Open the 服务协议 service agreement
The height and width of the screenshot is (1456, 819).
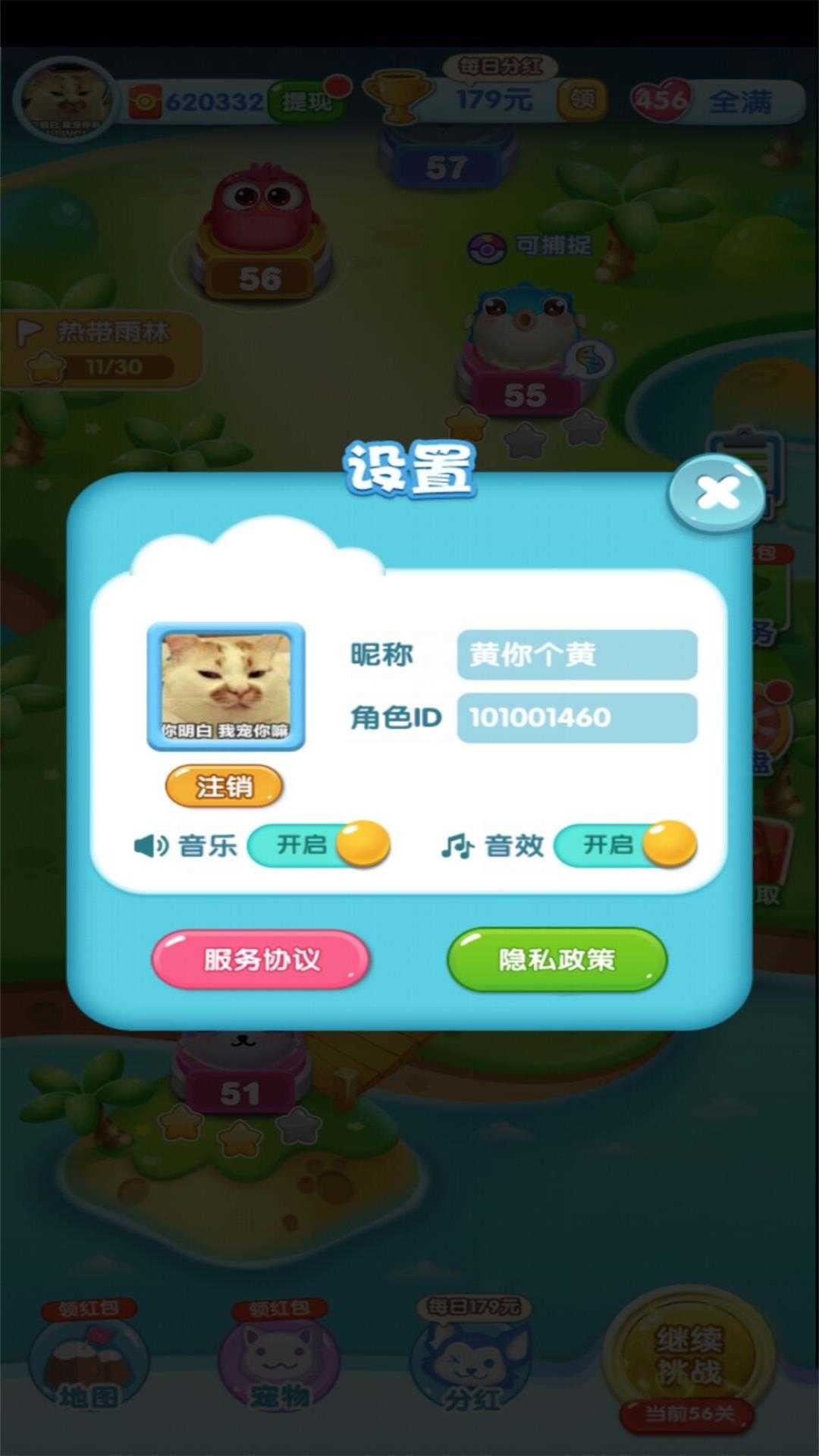[261, 959]
